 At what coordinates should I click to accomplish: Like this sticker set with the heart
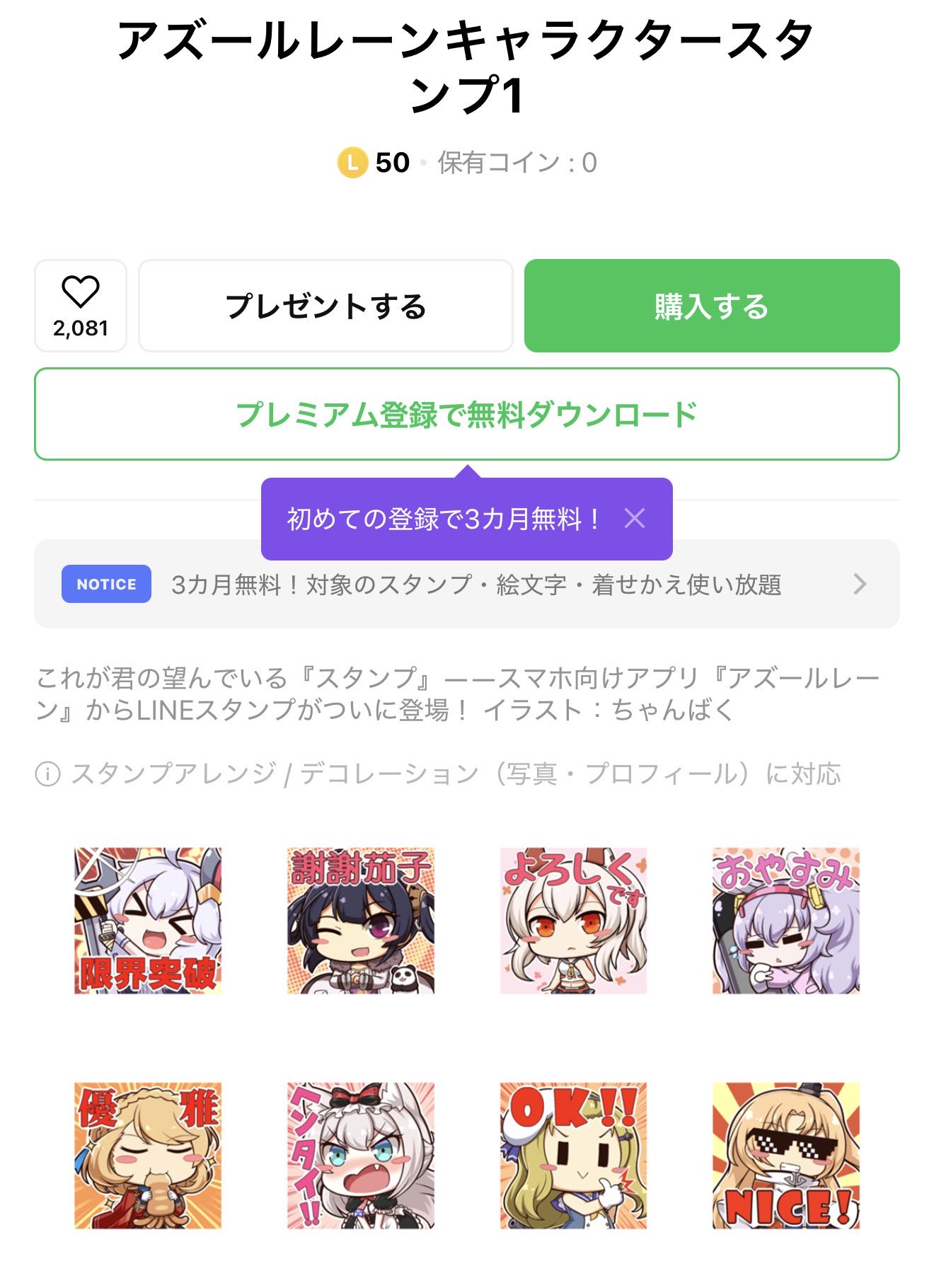tap(80, 305)
